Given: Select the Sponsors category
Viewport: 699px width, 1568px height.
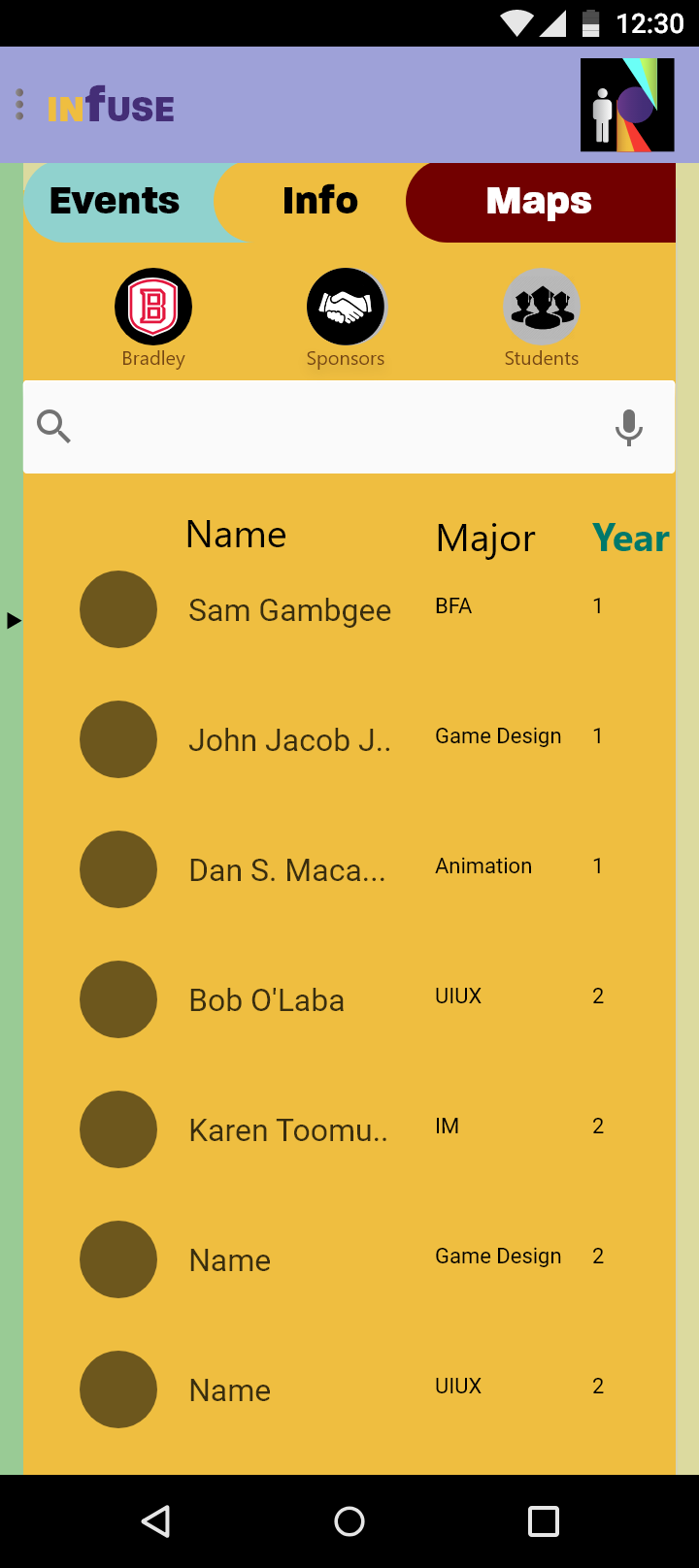Looking at the screenshot, I should coord(347,308).
